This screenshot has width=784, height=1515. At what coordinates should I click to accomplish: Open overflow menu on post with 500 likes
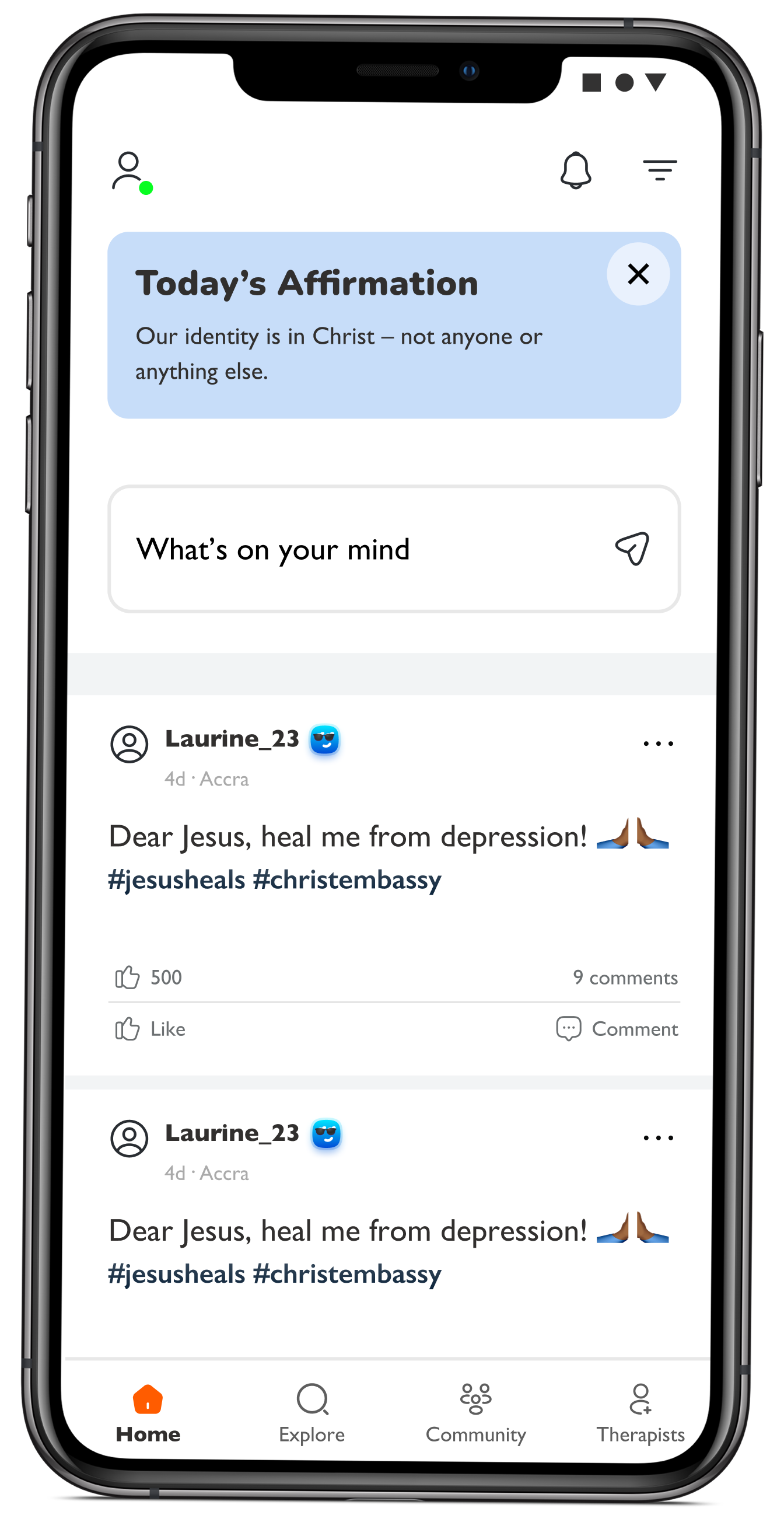pos(657,743)
